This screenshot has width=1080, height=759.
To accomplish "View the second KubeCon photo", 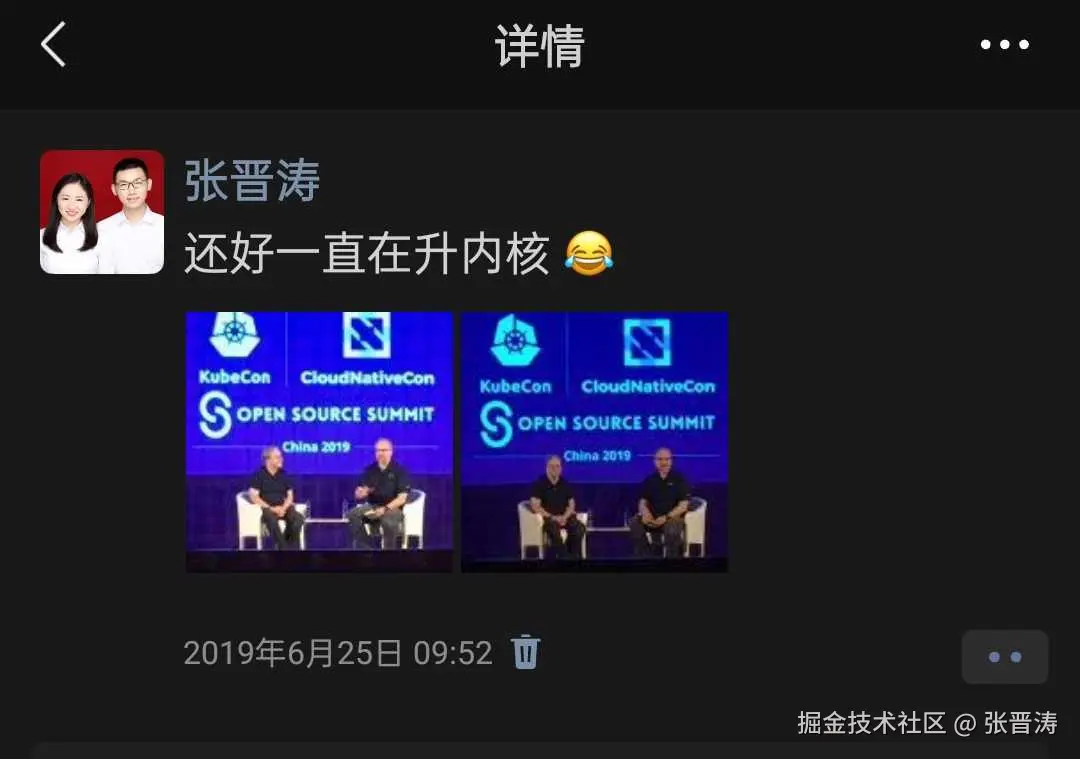I will tap(594, 441).
